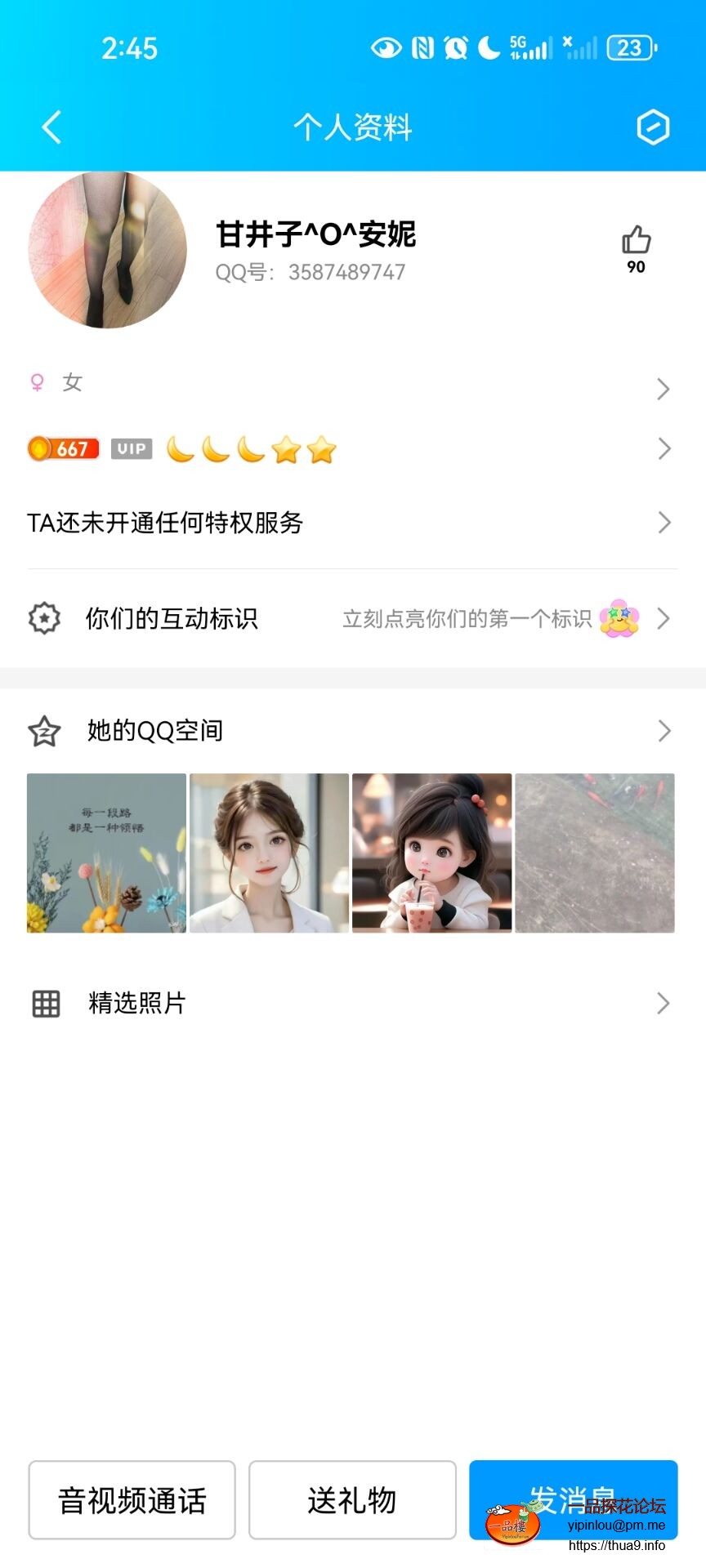Open TA还未开通任何特权服务 row
Image resolution: width=706 pixels, height=1568 pixels.
351,523
